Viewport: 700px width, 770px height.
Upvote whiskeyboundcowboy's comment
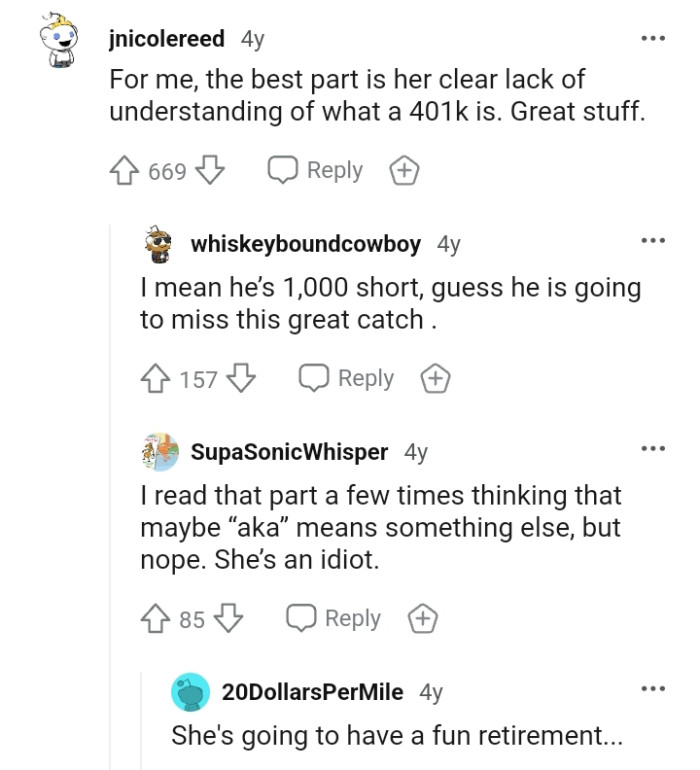click(158, 379)
